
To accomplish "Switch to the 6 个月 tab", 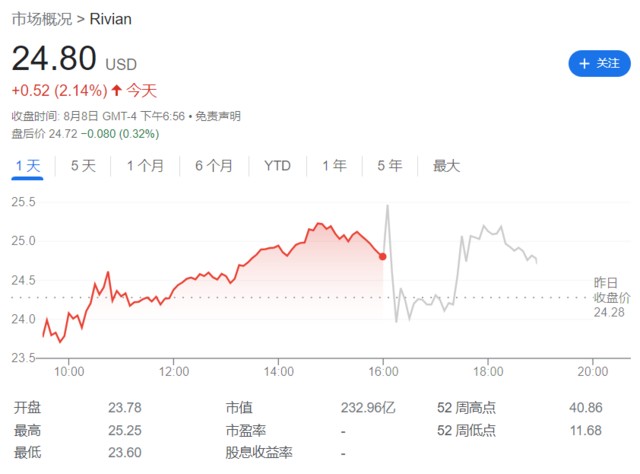I will pyautogui.click(x=214, y=166).
